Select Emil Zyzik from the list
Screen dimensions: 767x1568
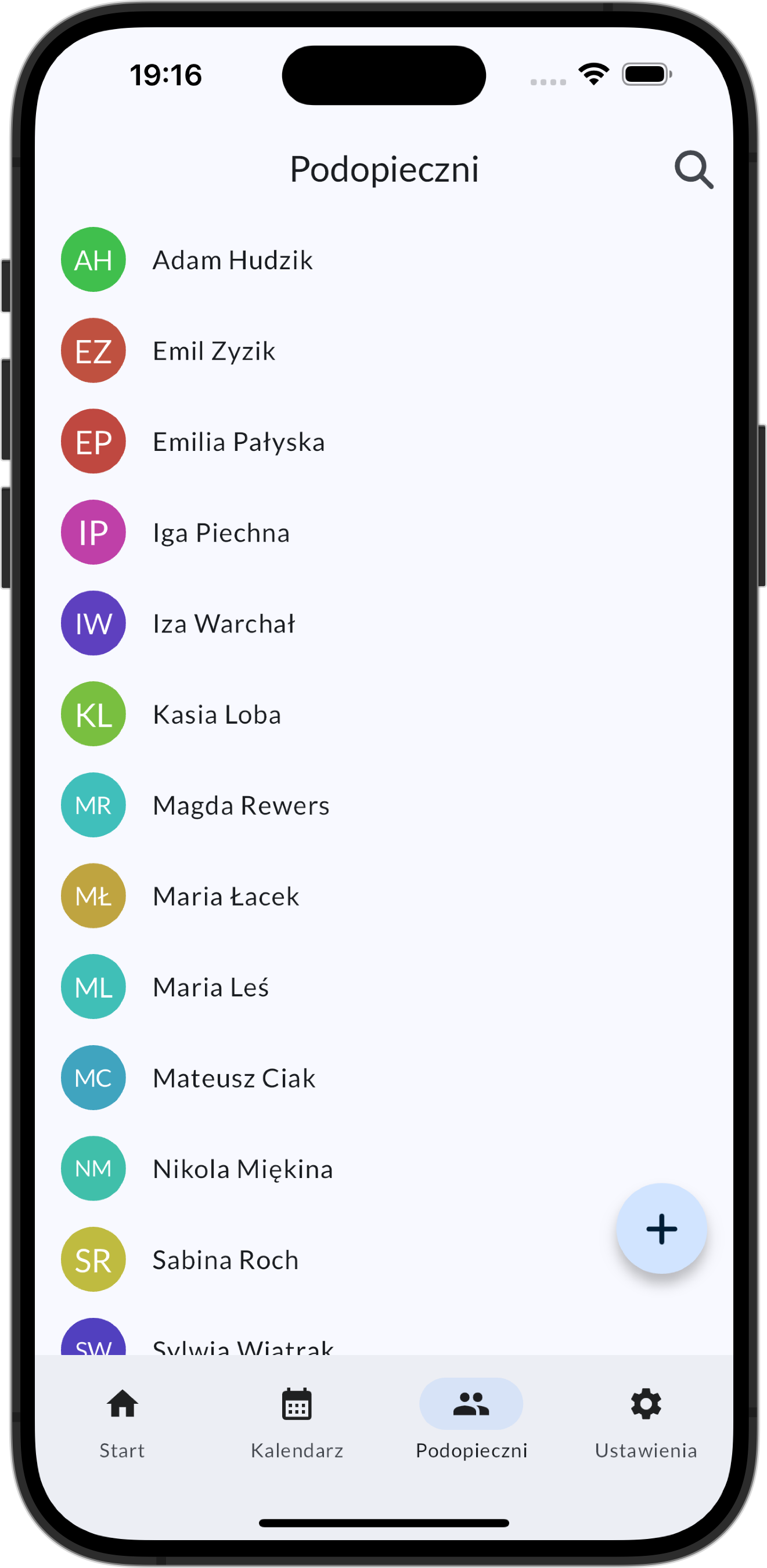click(214, 351)
